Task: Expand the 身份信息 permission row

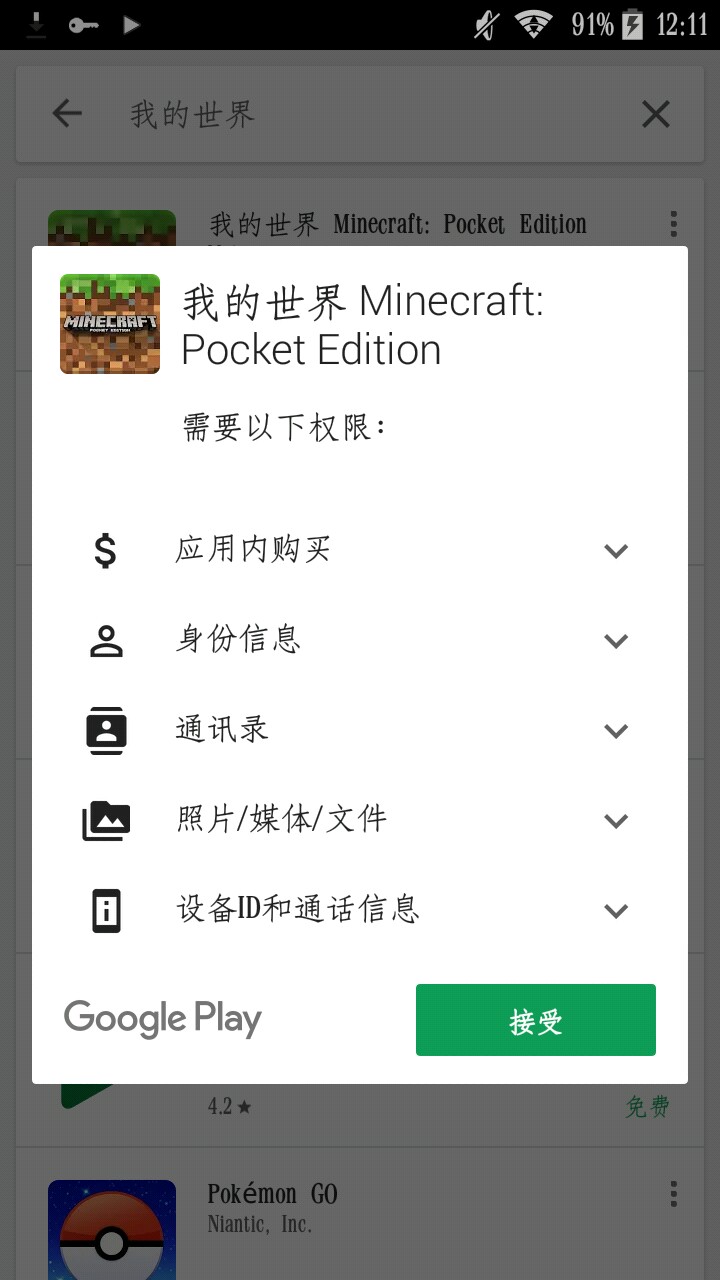Action: (x=615, y=640)
